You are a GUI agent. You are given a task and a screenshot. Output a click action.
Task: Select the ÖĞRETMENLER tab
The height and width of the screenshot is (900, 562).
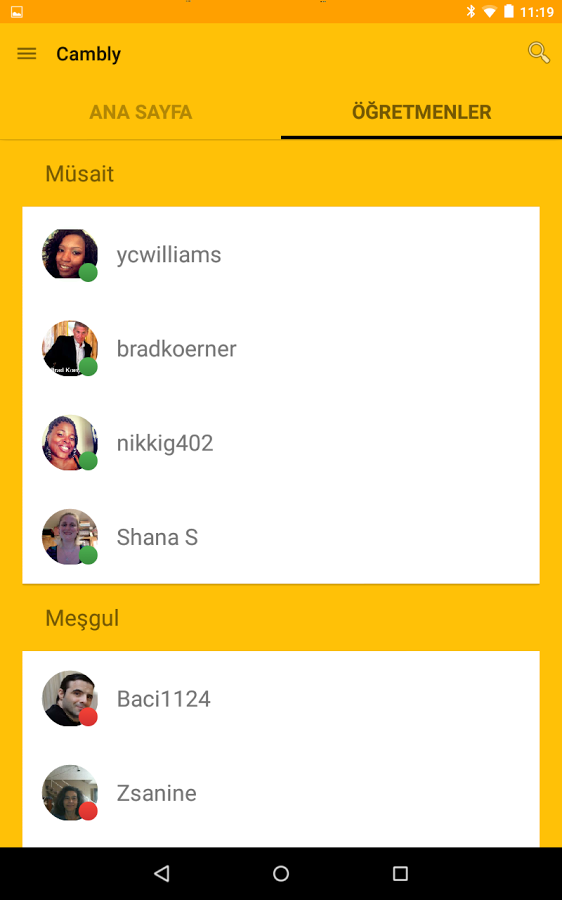click(421, 112)
